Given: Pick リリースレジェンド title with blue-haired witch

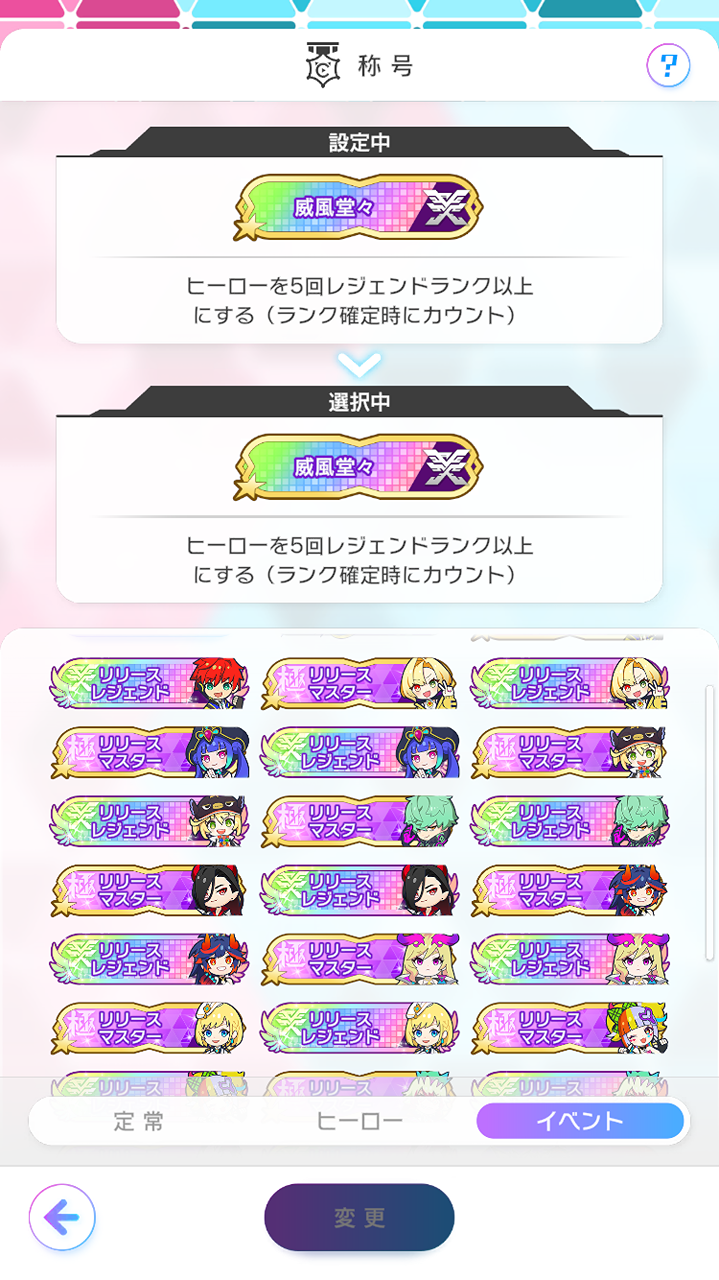Looking at the screenshot, I should coord(360,753).
